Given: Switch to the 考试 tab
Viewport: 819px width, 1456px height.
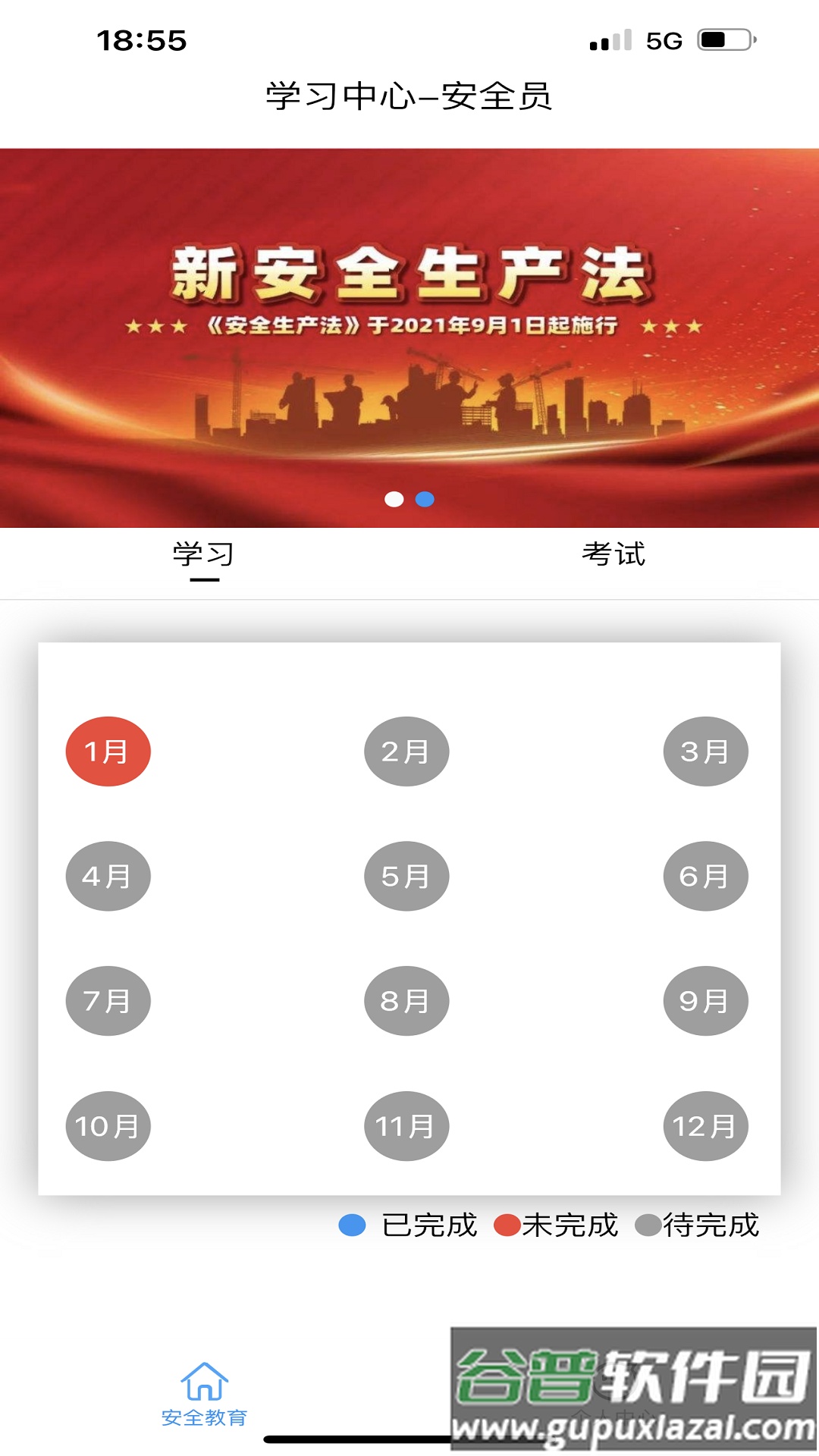Looking at the screenshot, I should tap(613, 554).
